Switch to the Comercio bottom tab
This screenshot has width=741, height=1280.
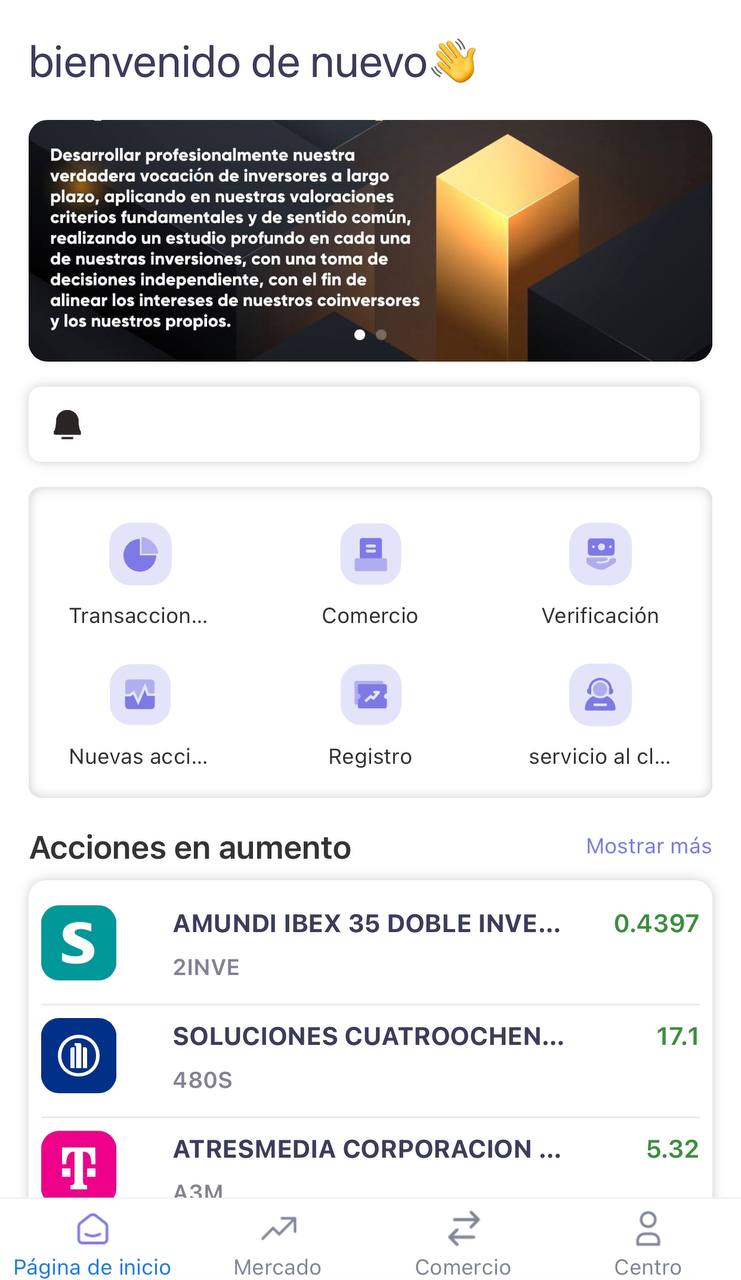(463, 1244)
